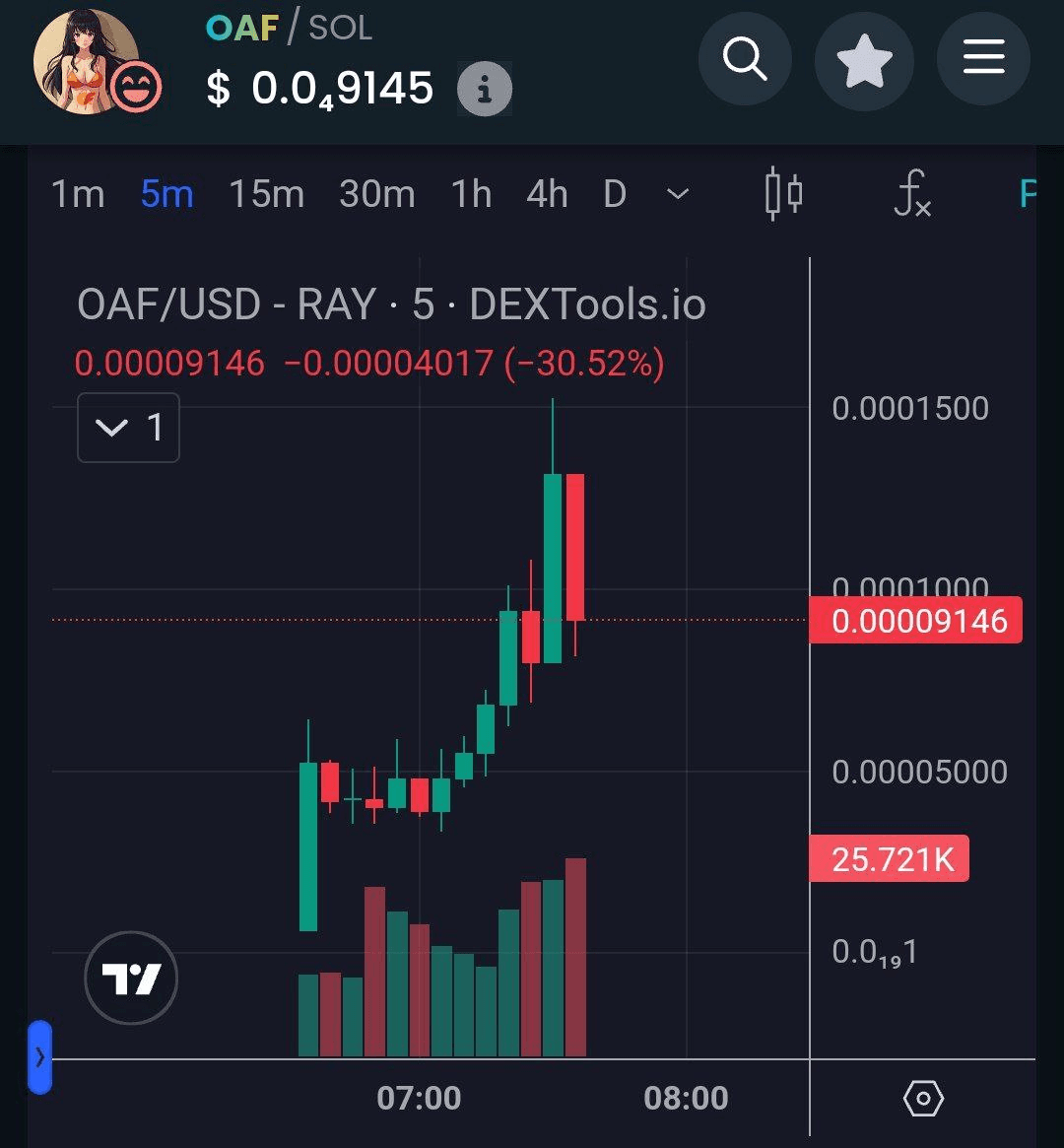
Task: Set the 30m chart interval
Action: (376, 194)
